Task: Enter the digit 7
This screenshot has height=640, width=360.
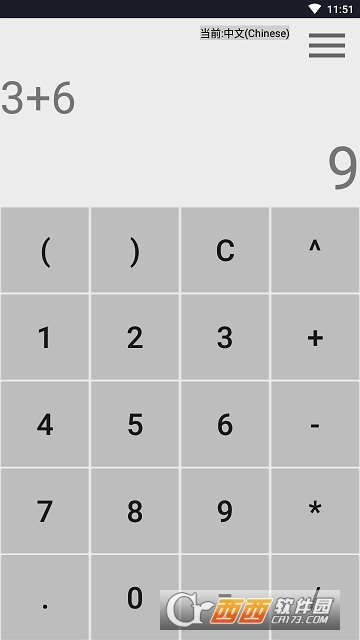Action: (x=45, y=511)
